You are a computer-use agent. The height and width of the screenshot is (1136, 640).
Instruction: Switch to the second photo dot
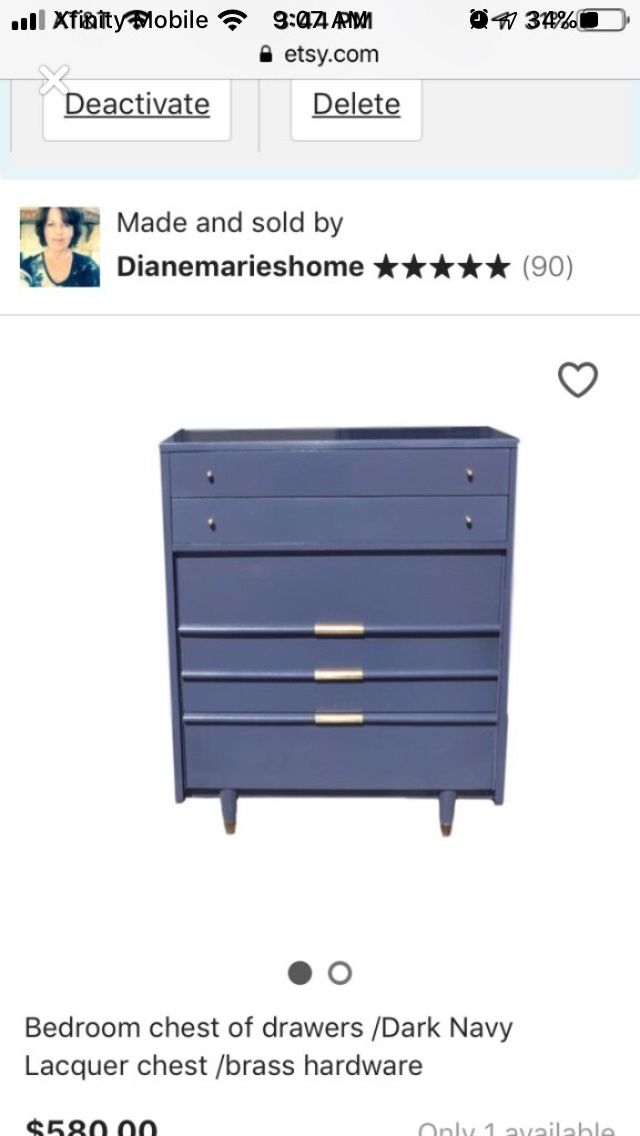point(340,973)
